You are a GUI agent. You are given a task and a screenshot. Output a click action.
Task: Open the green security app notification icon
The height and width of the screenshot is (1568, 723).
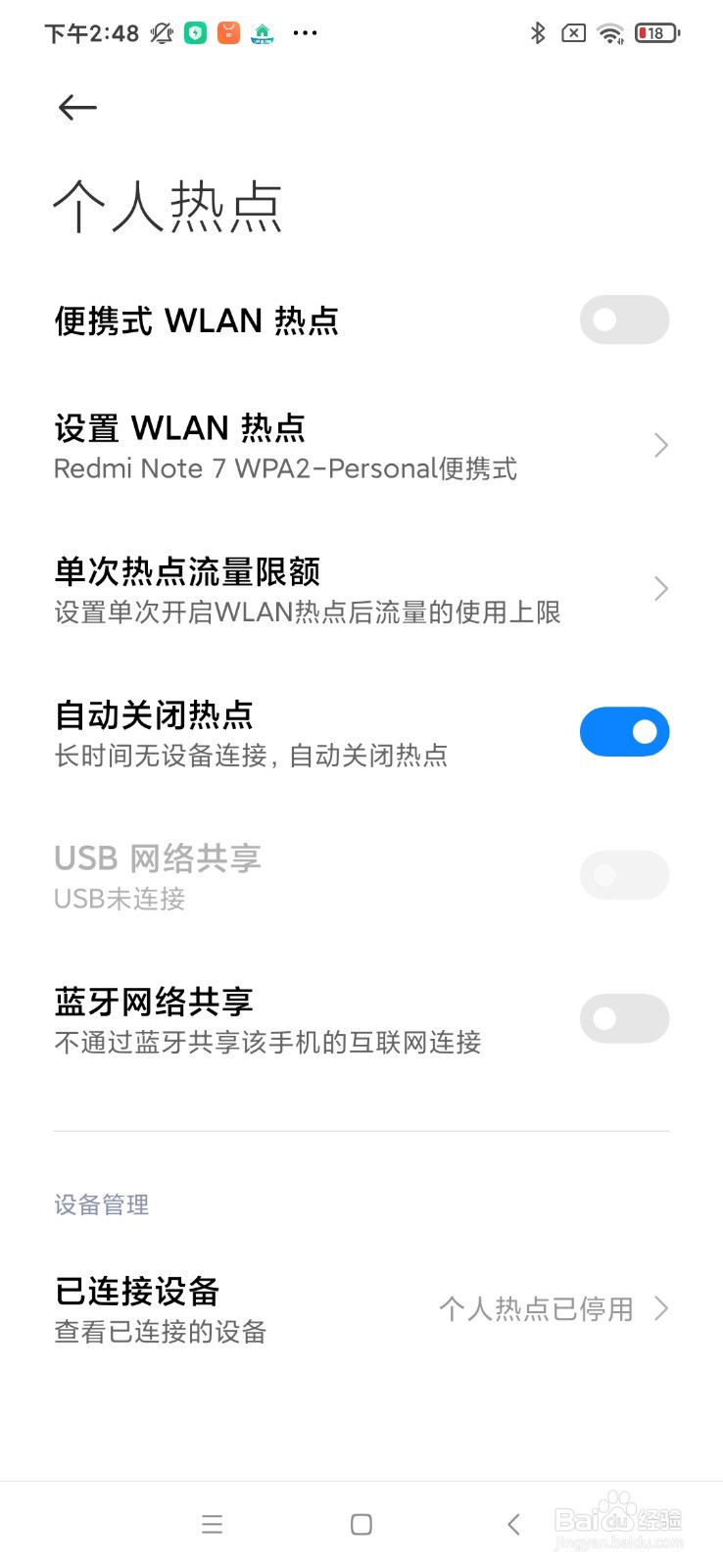(x=195, y=32)
